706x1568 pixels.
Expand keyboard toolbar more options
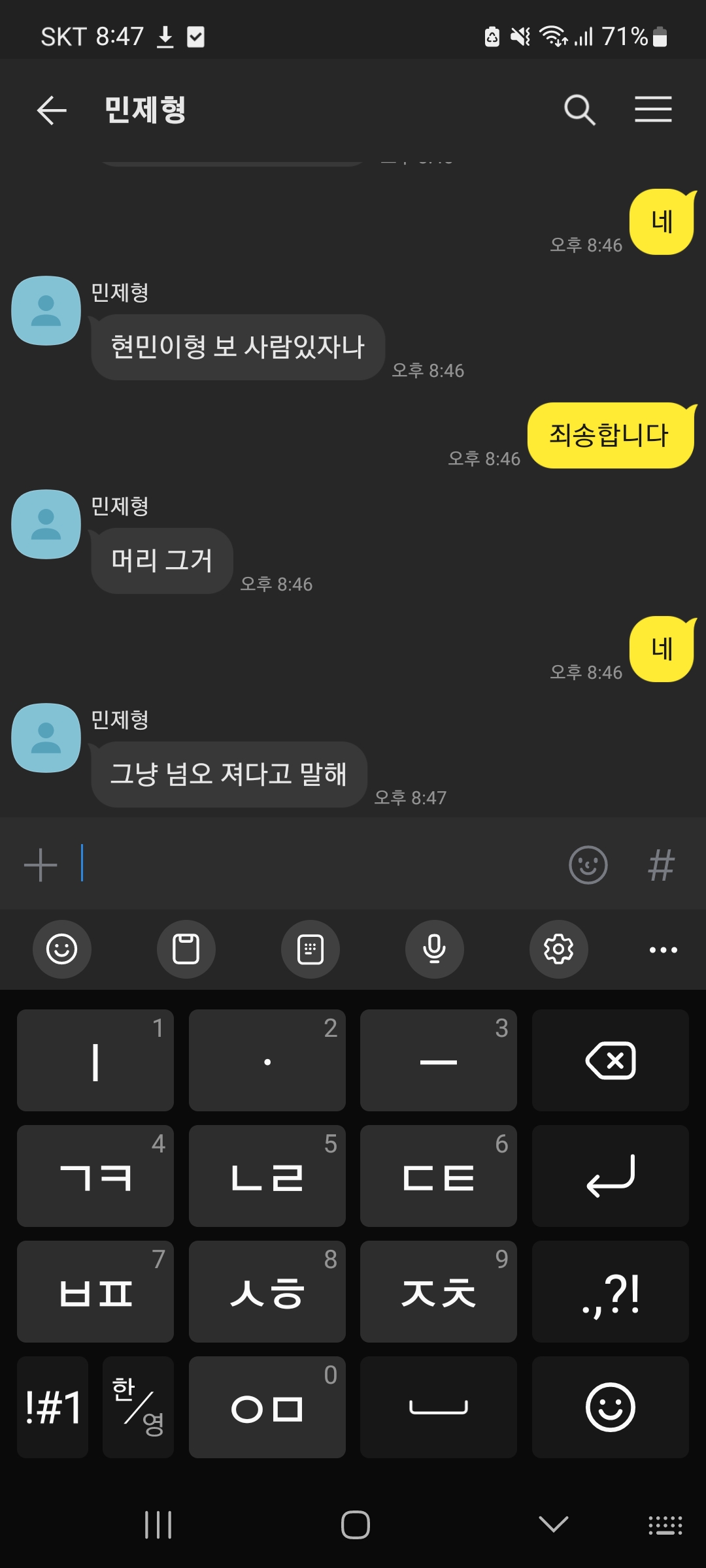[x=663, y=949]
